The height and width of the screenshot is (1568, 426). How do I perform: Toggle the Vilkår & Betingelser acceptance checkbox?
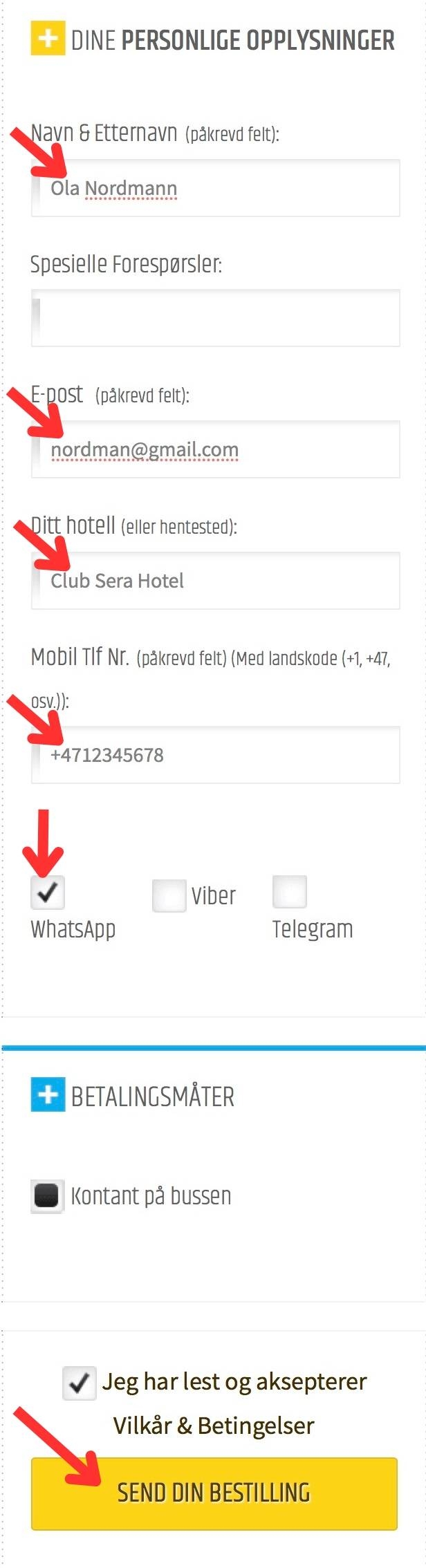pyautogui.click(x=79, y=1383)
